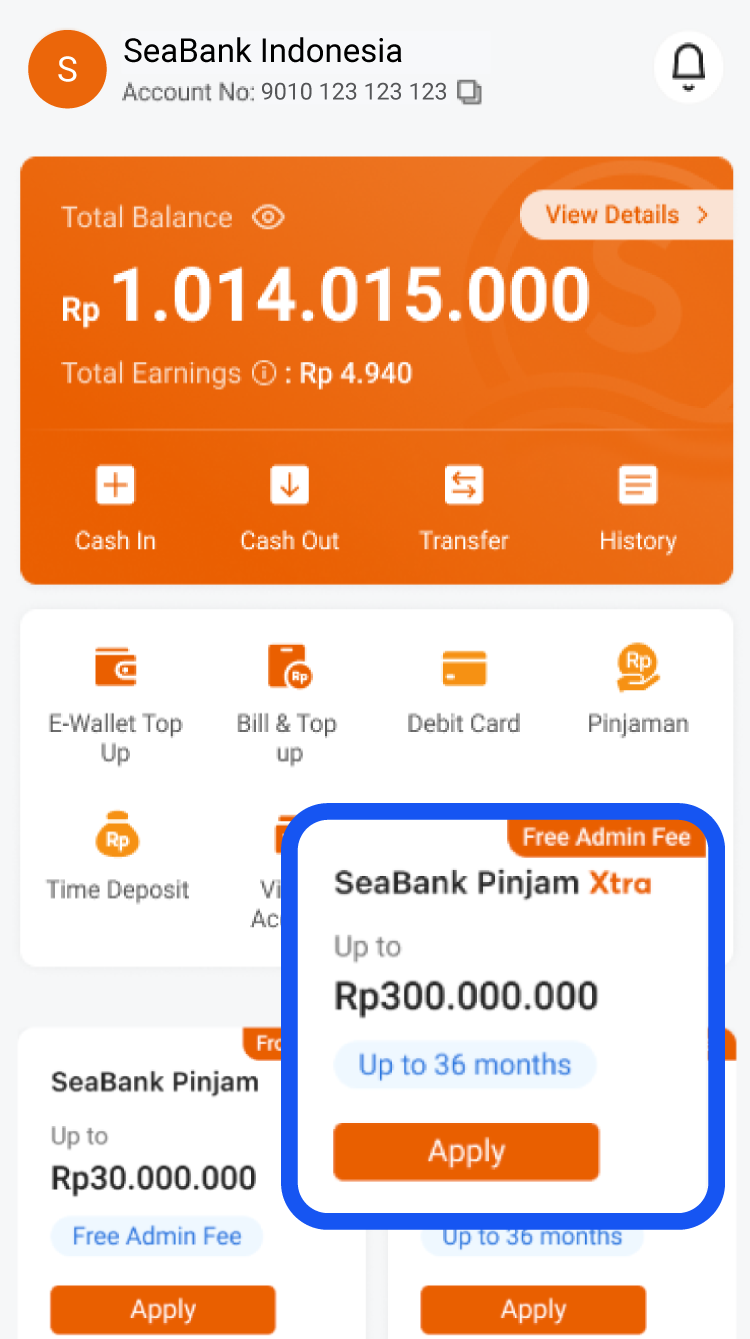The height and width of the screenshot is (1339, 750).
Task: Apply for SeaBank Pinjam Xtra
Action: pos(466,1151)
